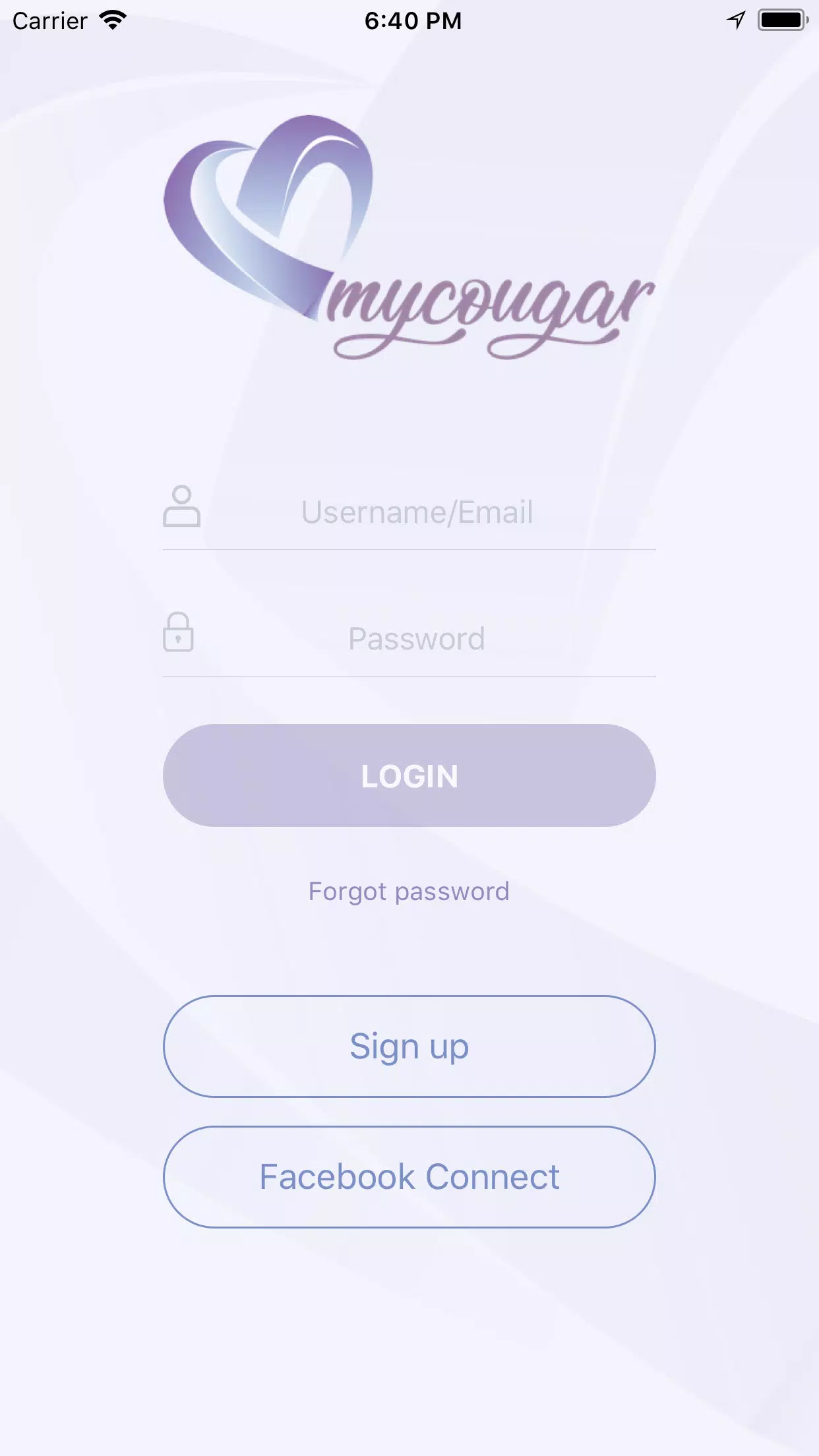Focus the Password field
This screenshot has width=819, height=1456.
click(417, 639)
